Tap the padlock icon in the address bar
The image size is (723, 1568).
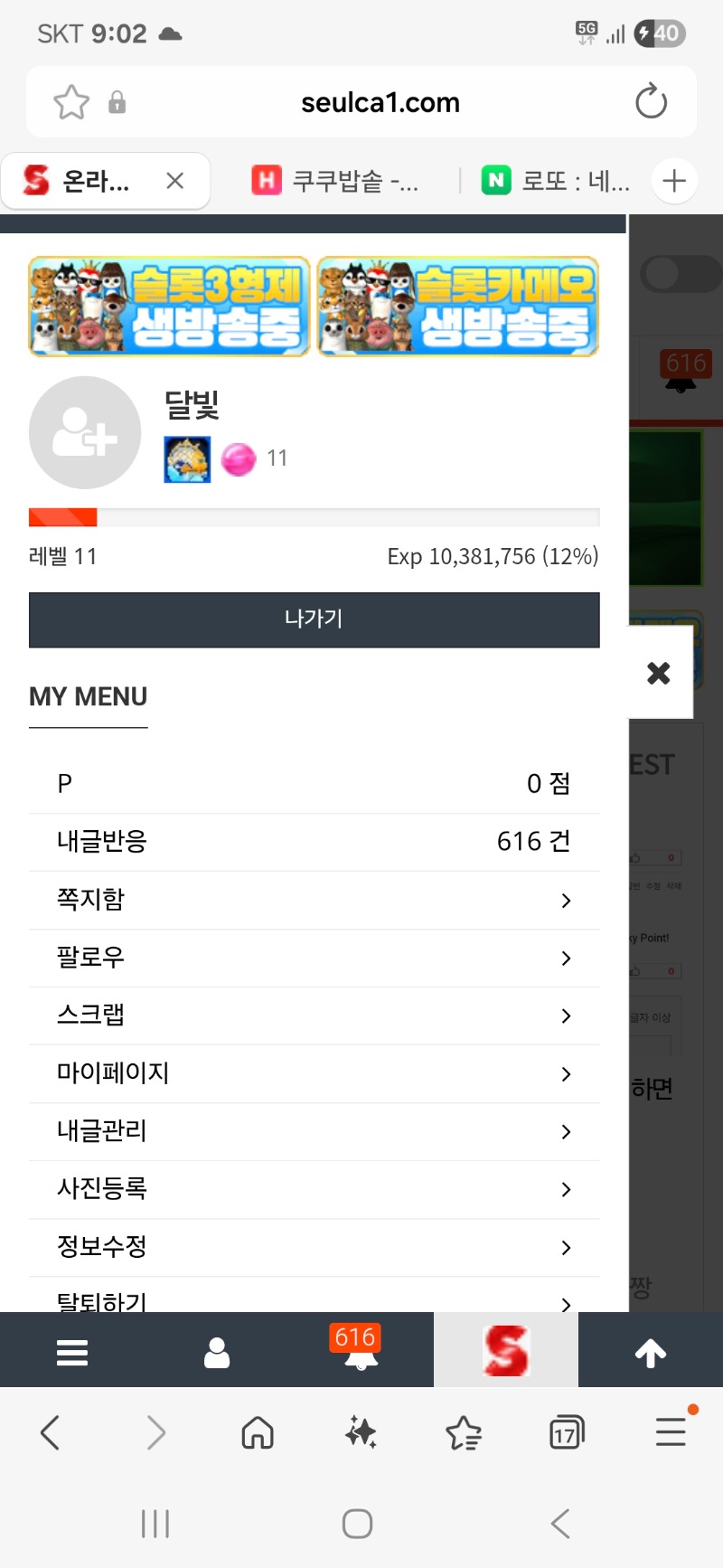tap(118, 101)
